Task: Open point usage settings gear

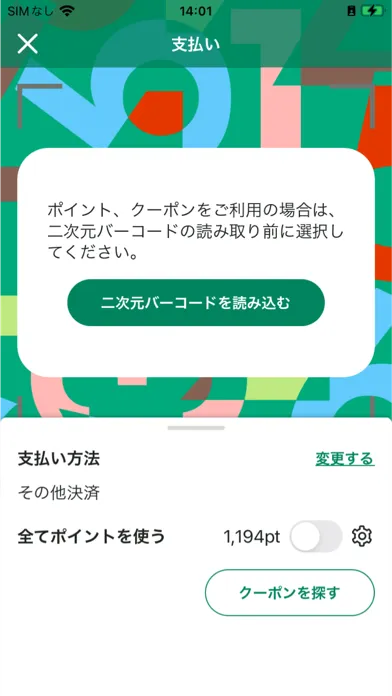Action: [362, 537]
